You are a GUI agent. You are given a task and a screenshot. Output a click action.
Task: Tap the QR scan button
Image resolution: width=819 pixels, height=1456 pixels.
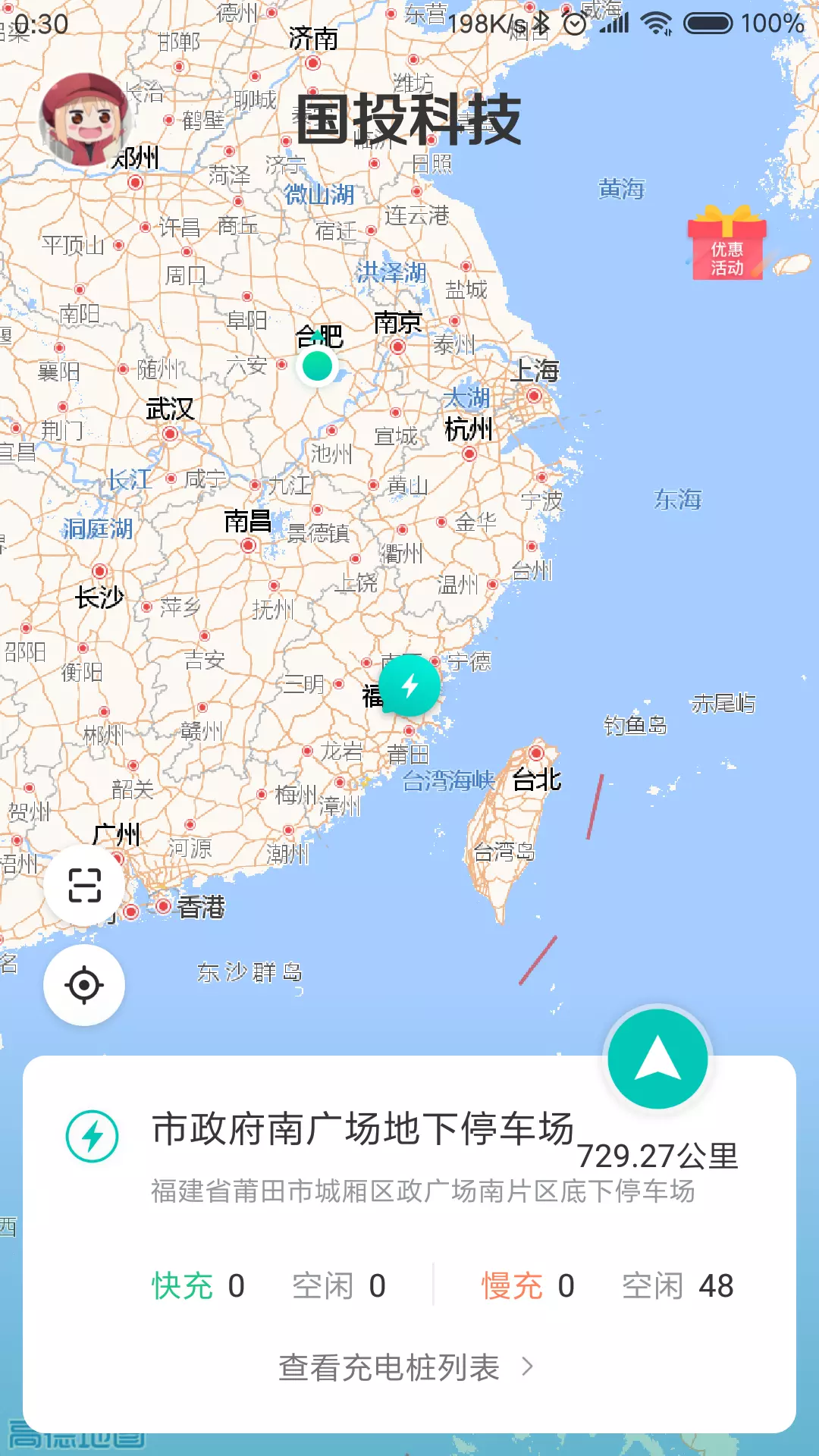(x=84, y=885)
